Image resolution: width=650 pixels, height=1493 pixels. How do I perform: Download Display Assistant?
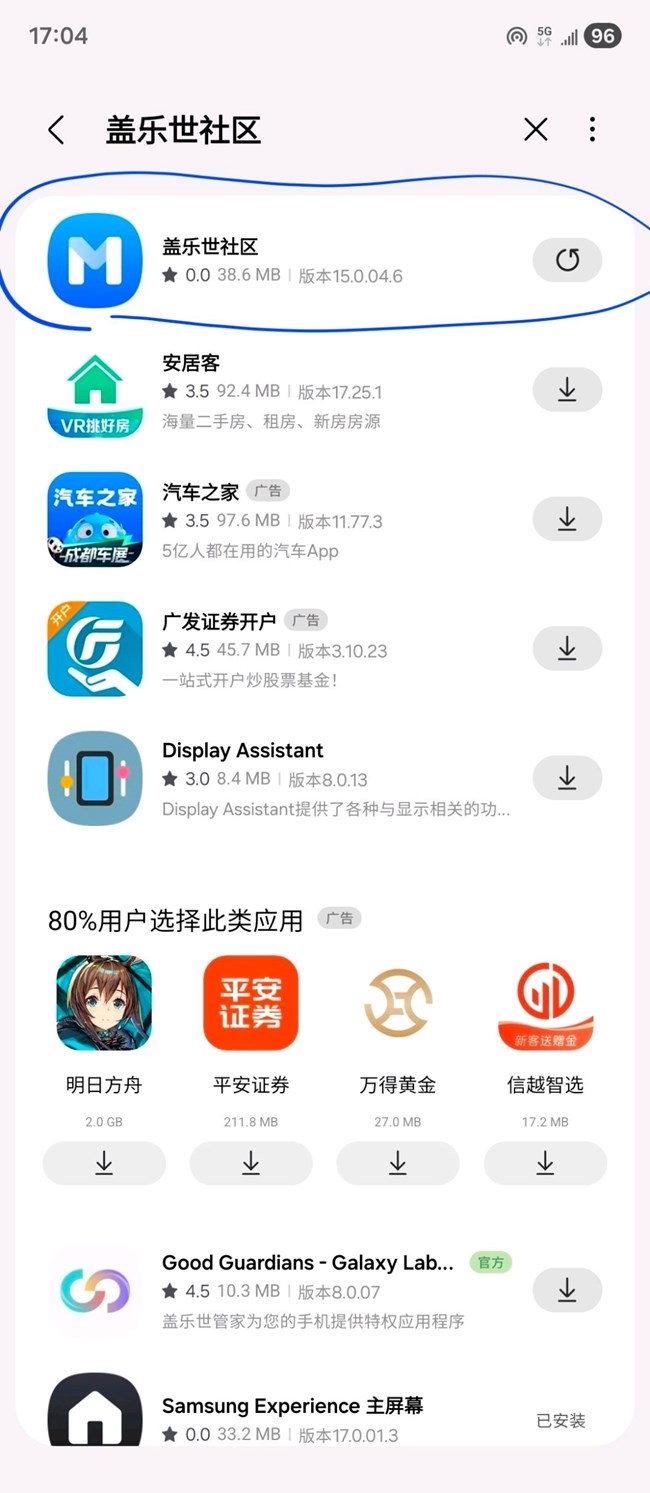pos(567,778)
